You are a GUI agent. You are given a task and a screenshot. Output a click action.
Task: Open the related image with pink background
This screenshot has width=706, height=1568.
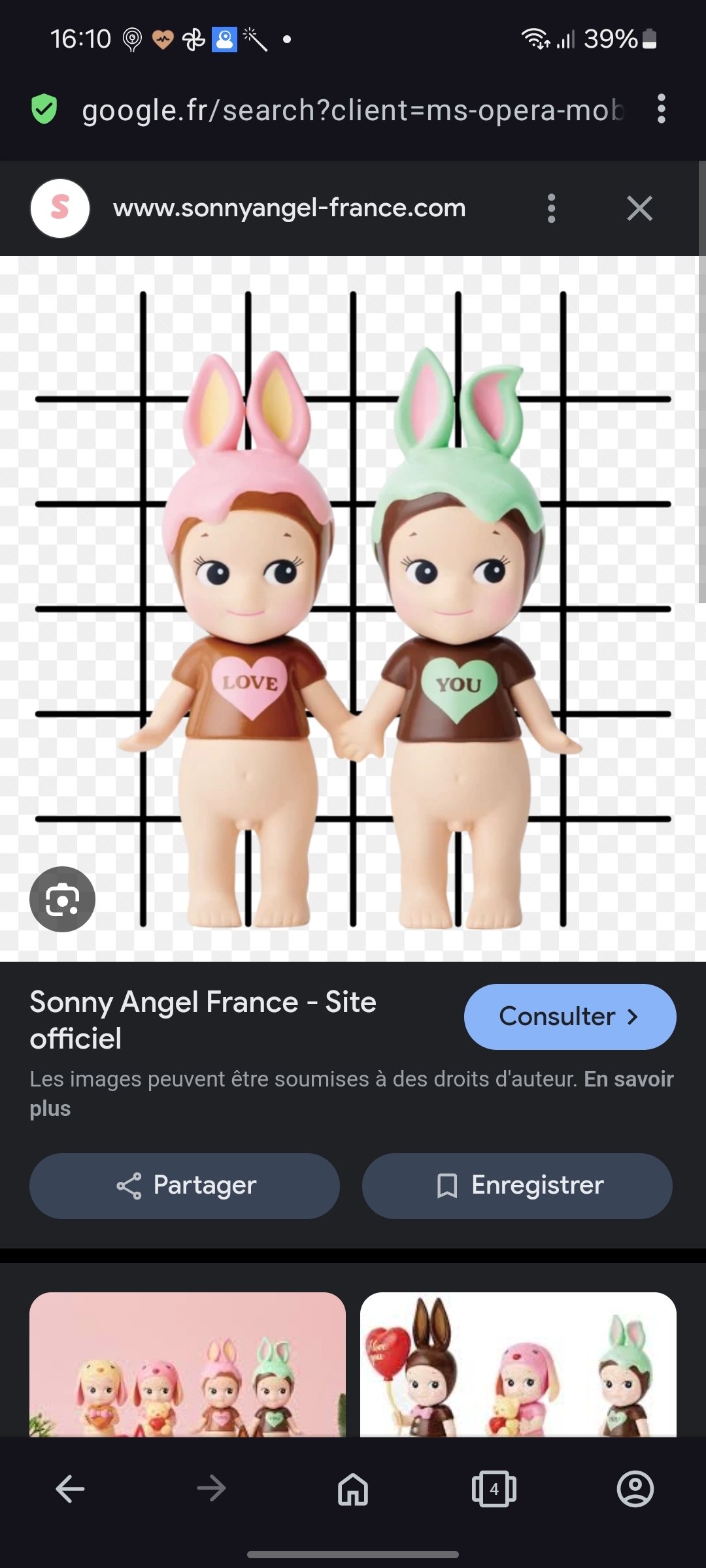tap(188, 1364)
